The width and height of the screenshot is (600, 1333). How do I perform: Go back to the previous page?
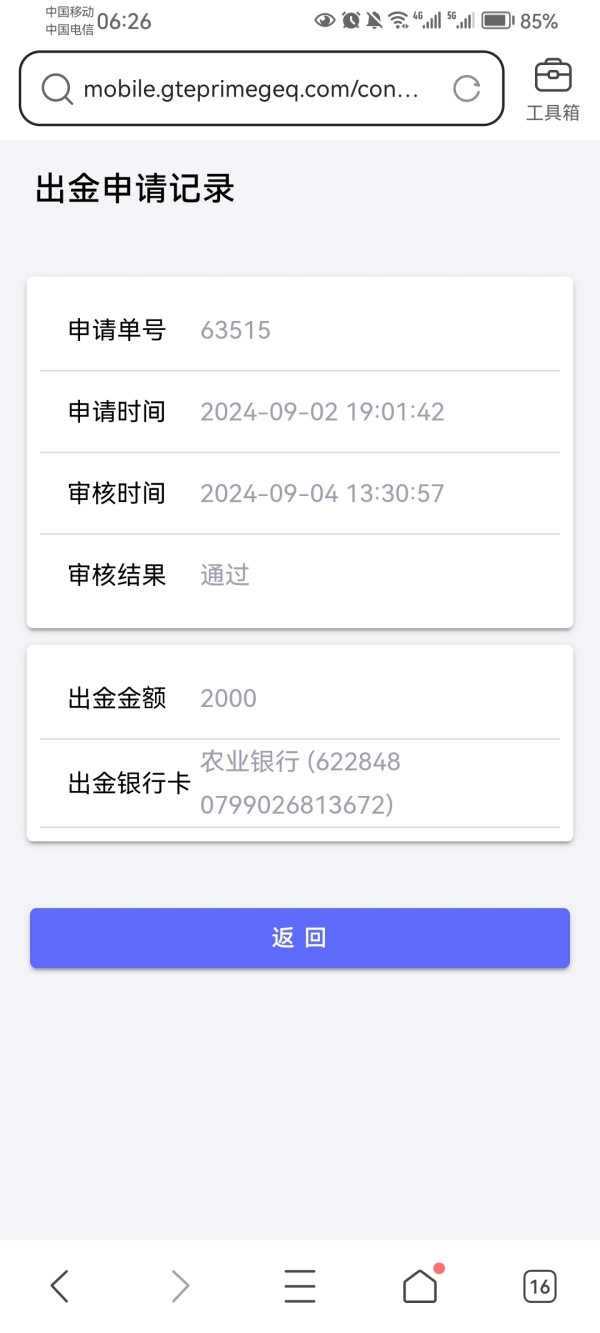(60, 1286)
